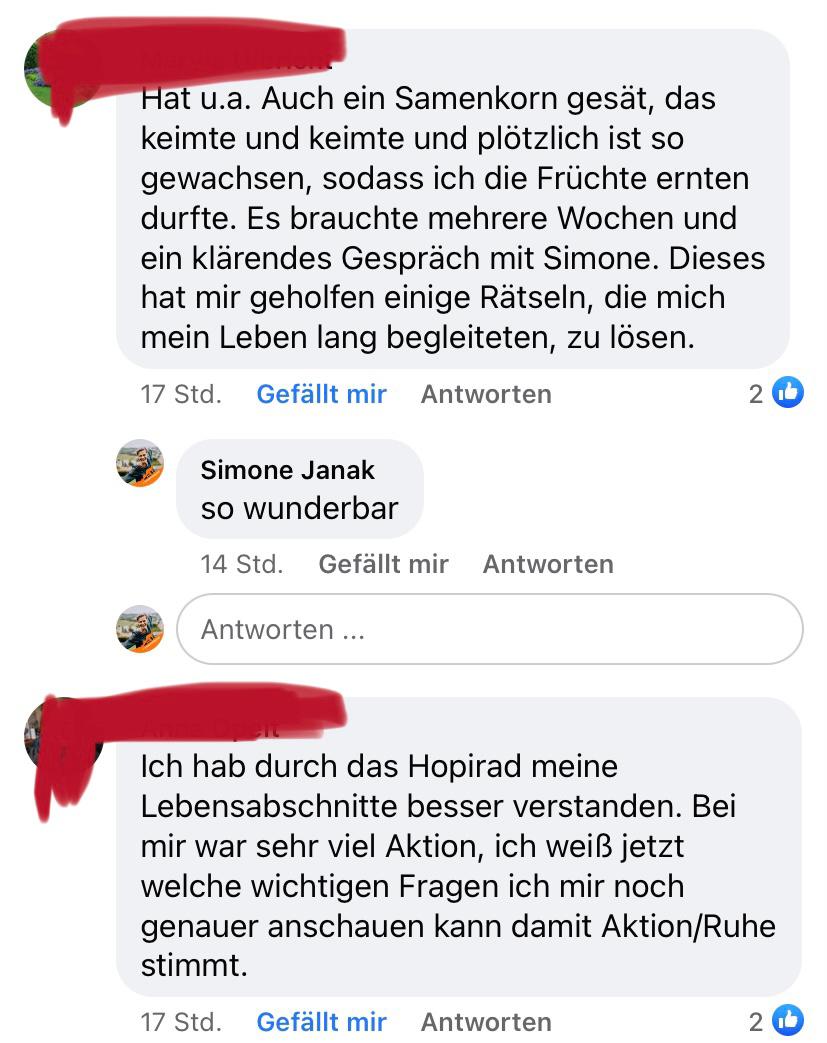Image resolution: width=827 pixels, height=1043 pixels.
Task: Like the comment about the Samenkorn
Action: pos(321,394)
